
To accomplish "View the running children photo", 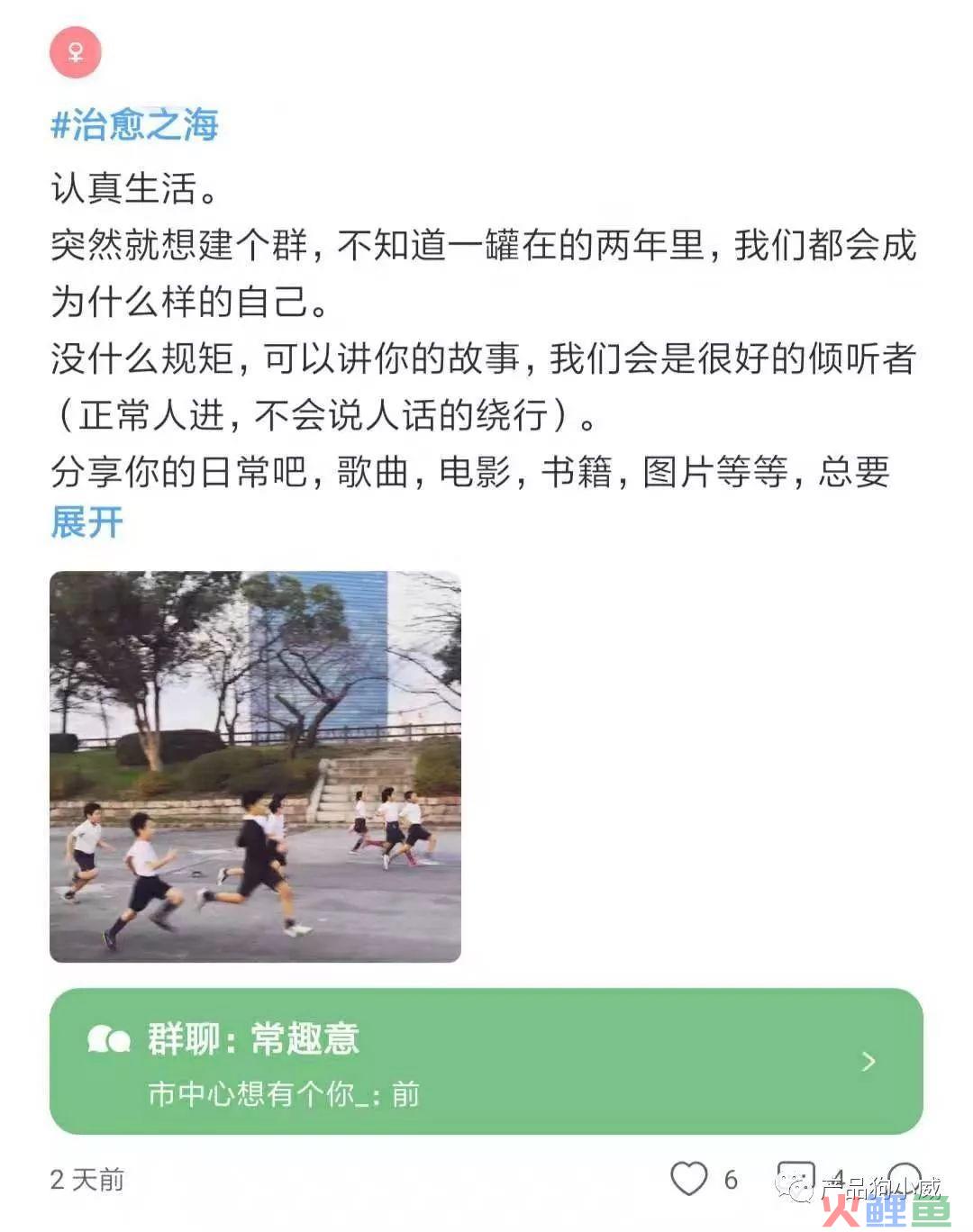I will pos(255,766).
